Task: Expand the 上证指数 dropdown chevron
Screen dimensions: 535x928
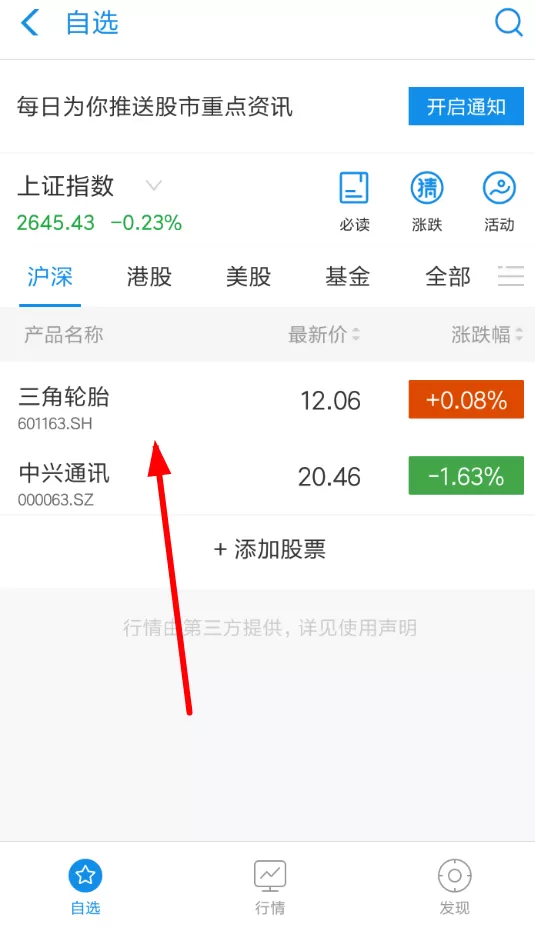Action: [x=153, y=186]
